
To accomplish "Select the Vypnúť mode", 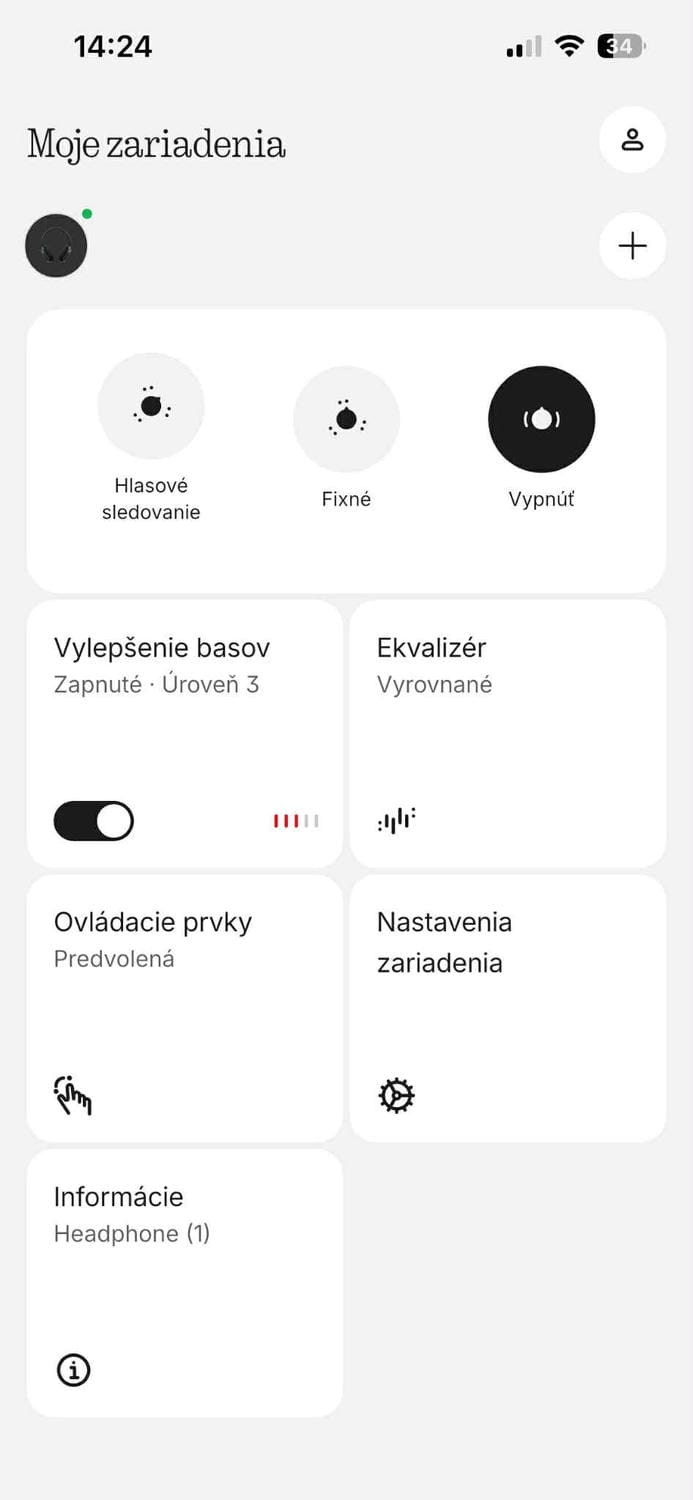I will coord(541,419).
